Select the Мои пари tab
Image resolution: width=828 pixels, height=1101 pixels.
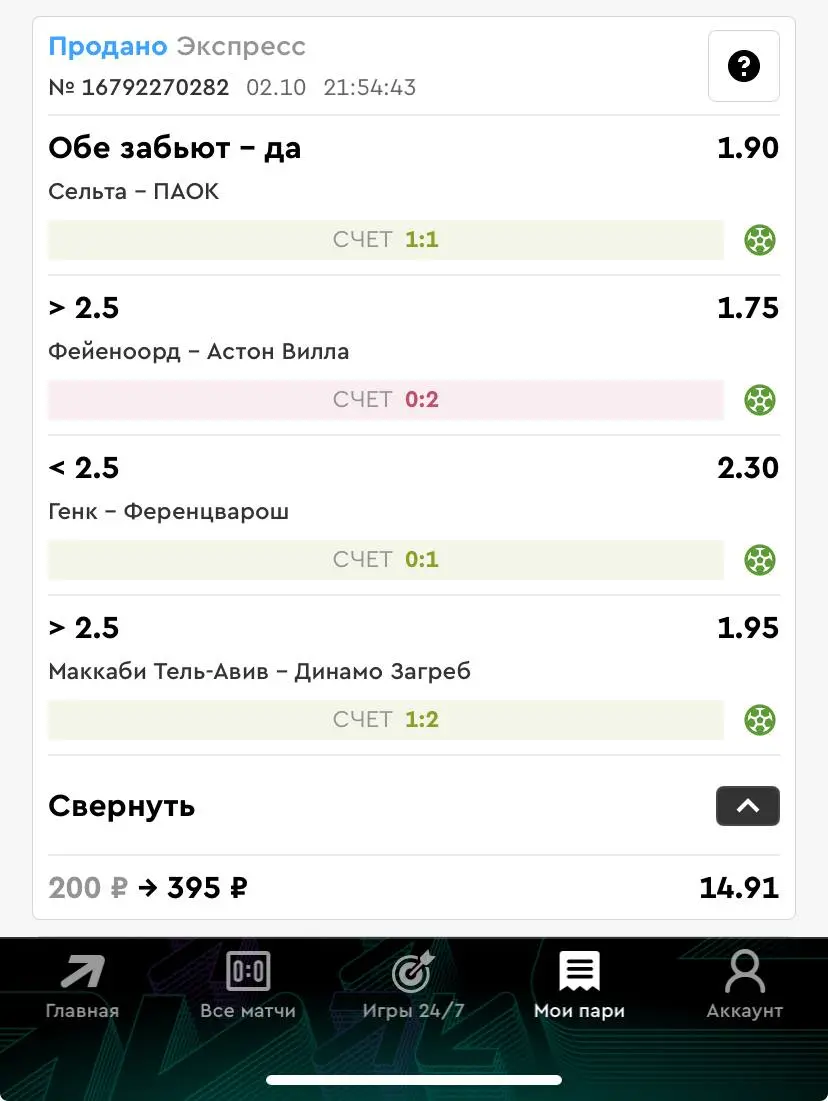tap(579, 986)
